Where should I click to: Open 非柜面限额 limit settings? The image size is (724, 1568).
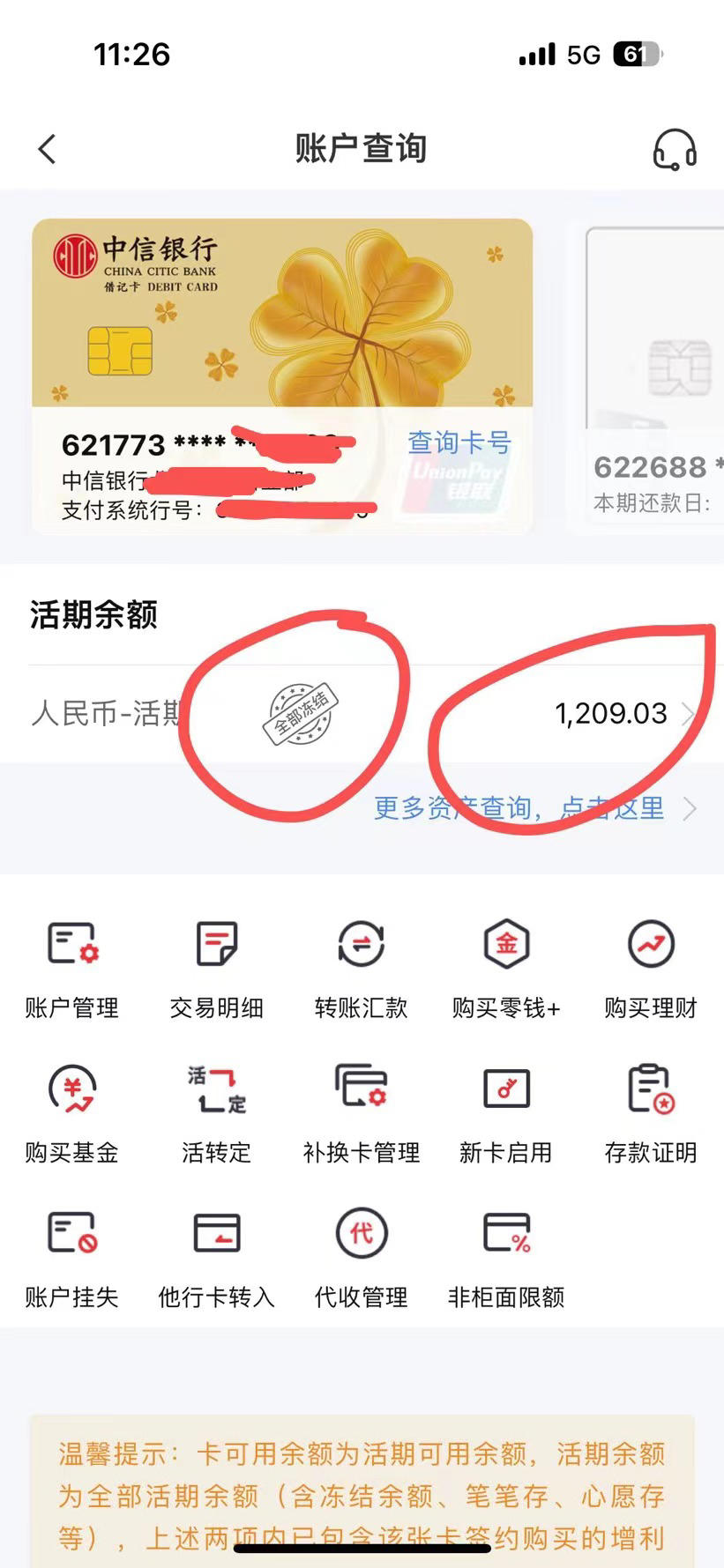(x=504, y=1256)
